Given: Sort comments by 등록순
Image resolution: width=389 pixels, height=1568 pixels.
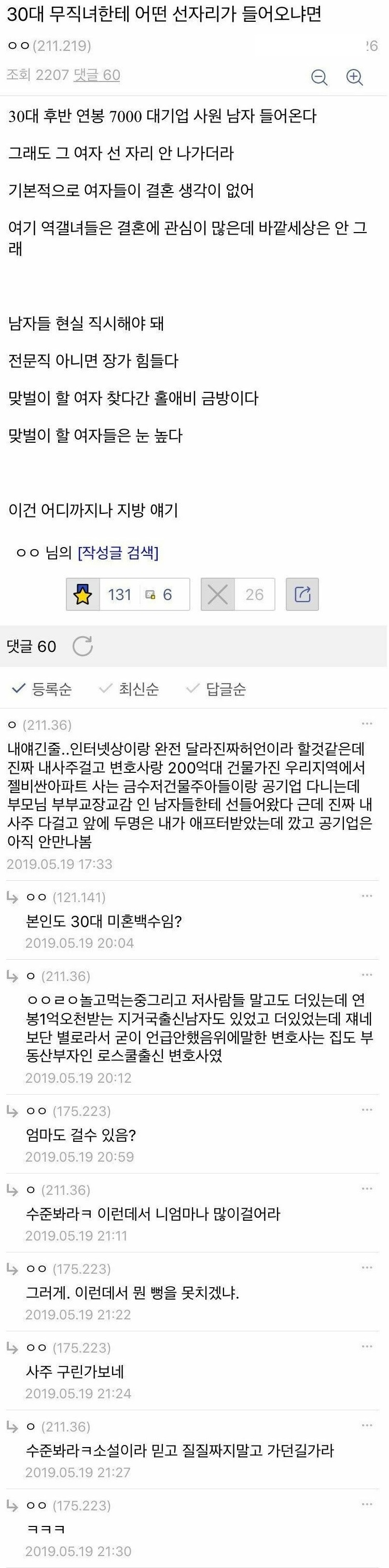Looking at the screenshot, I should tap(42, 689).
